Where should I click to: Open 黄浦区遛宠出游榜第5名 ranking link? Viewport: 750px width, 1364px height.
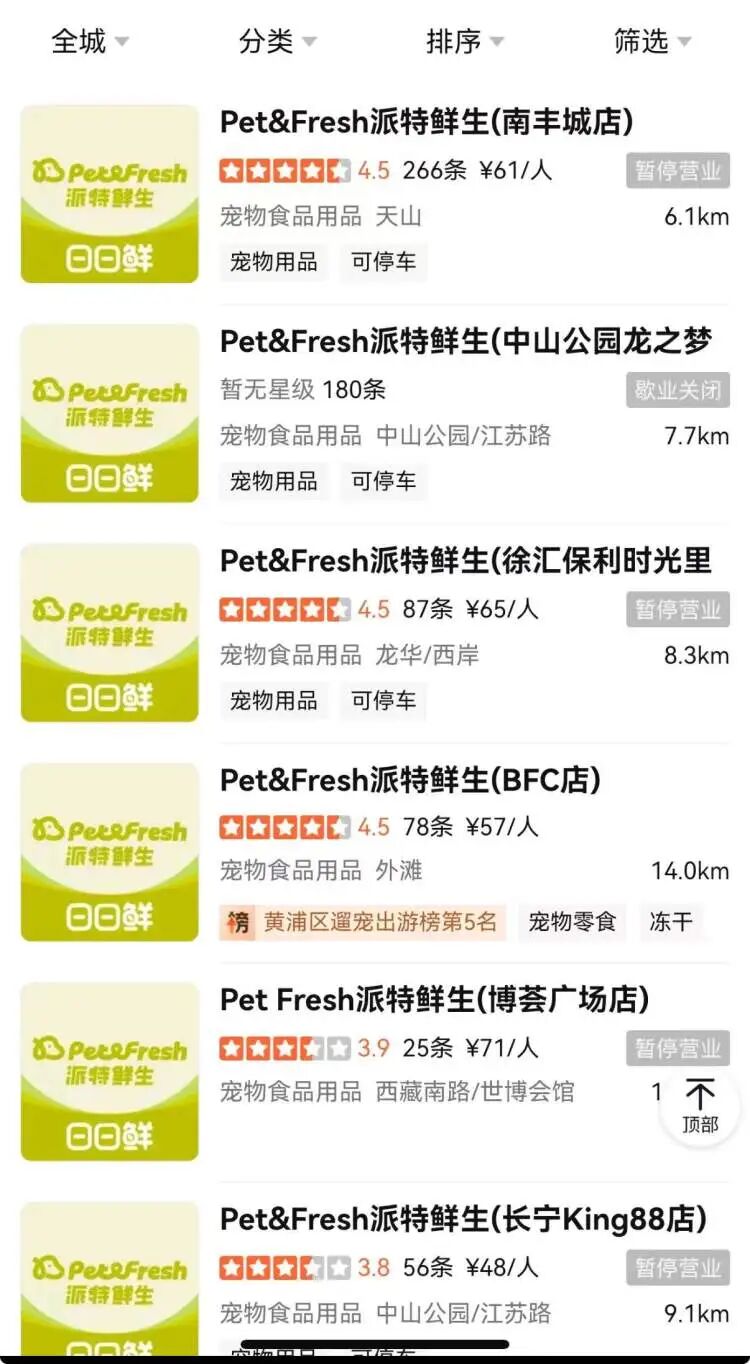click(x=364, y=922)
